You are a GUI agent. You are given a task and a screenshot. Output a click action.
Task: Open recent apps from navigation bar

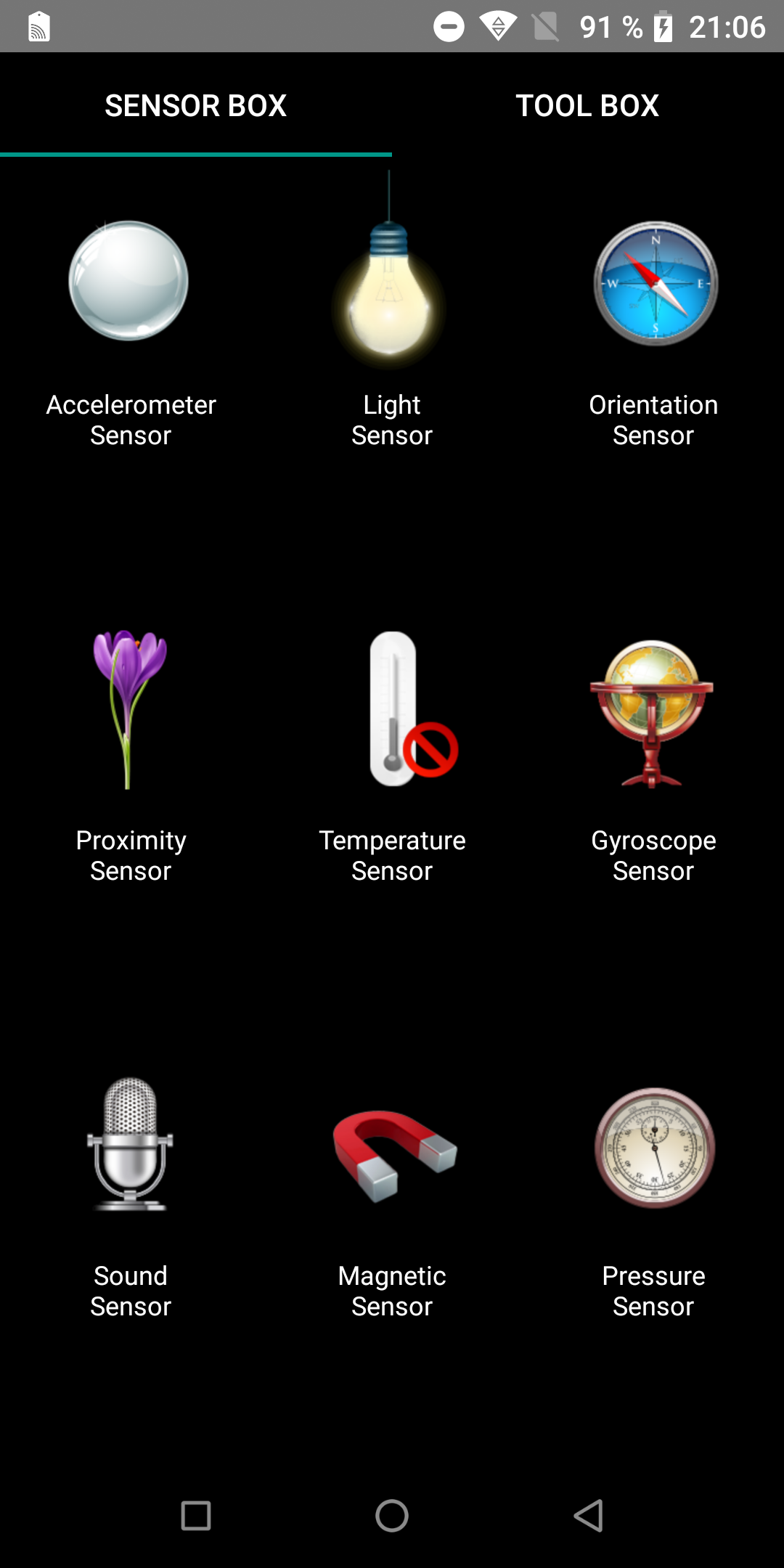(196, 1516)
